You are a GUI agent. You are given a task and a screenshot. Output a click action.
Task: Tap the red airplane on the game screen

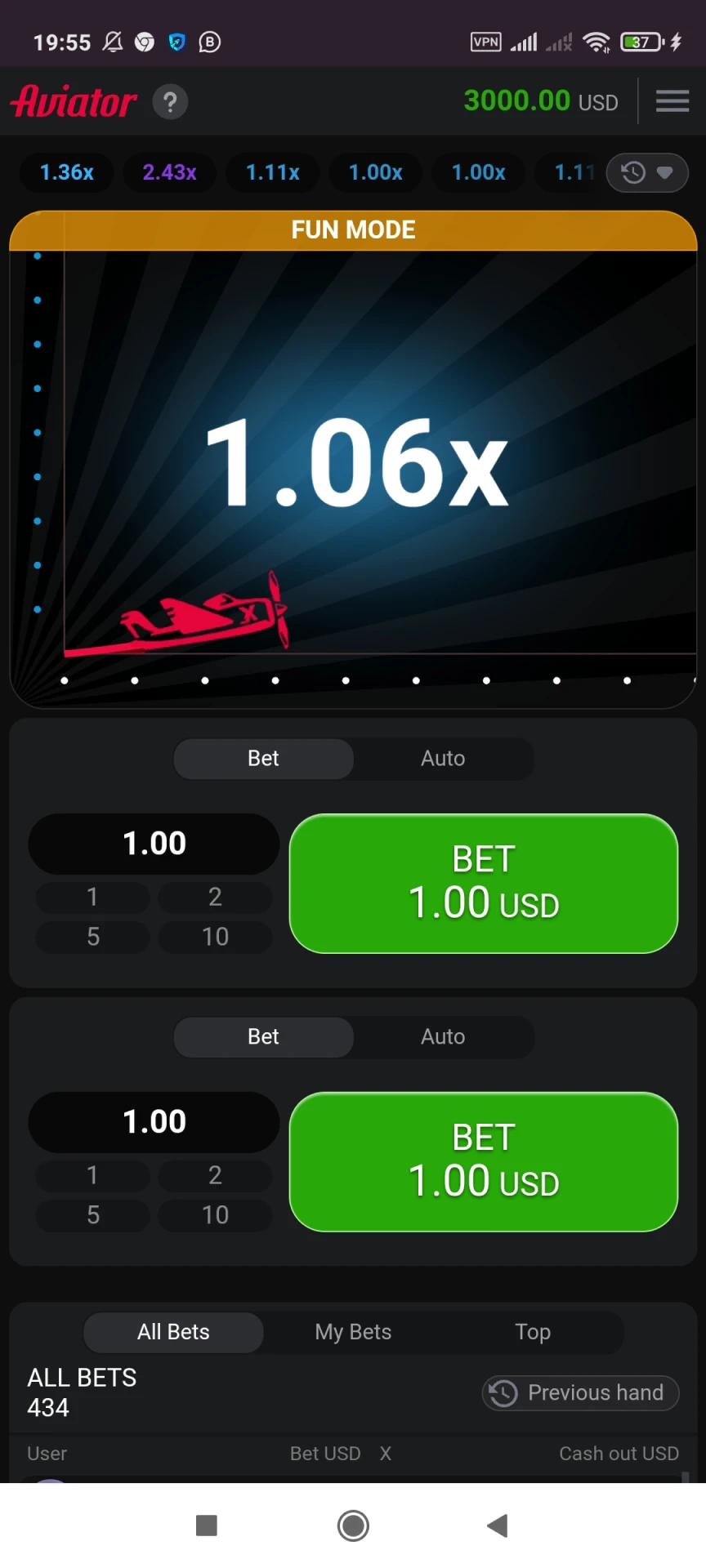pos(204,612)
